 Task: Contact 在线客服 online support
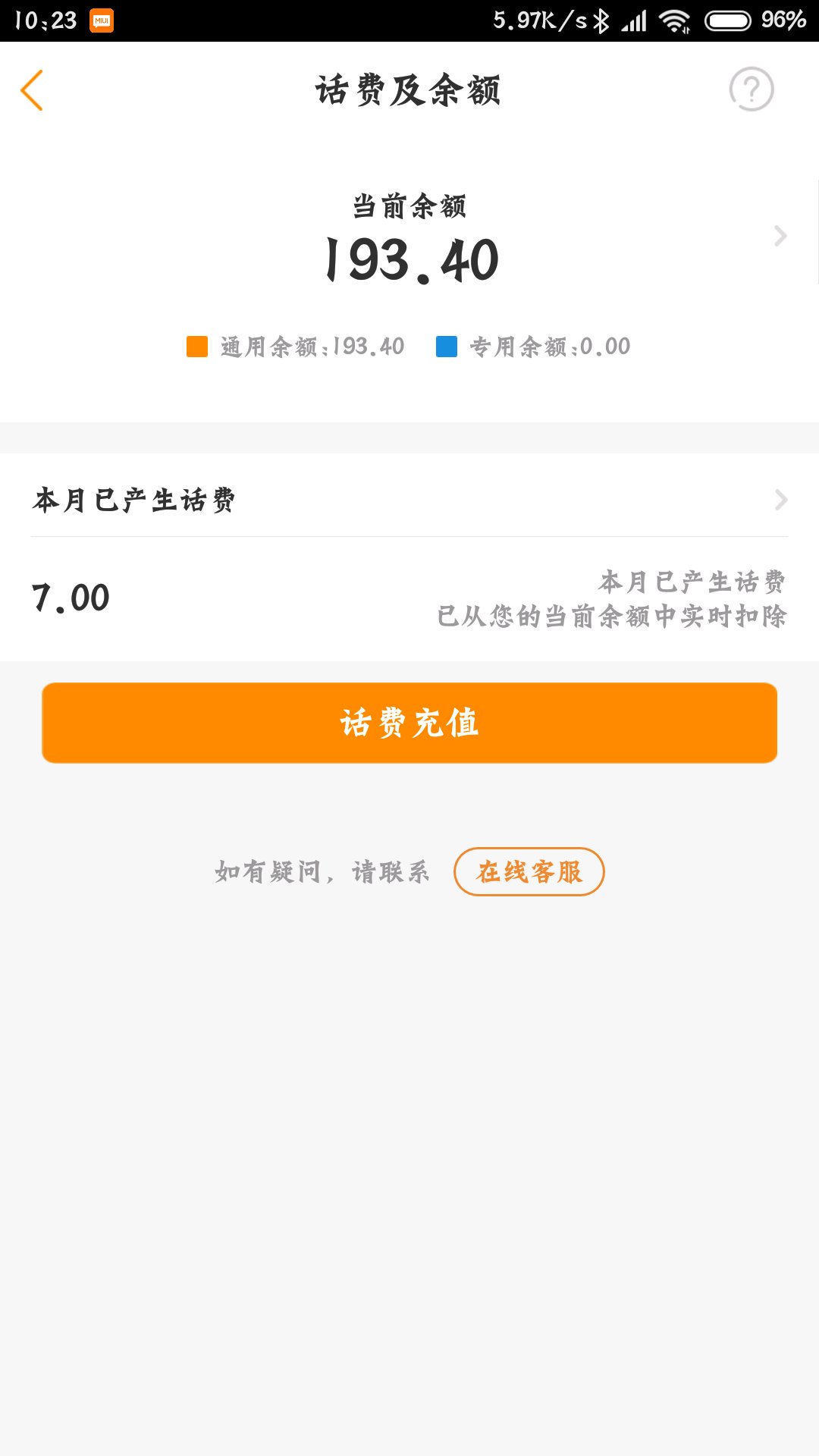(529, 871)
